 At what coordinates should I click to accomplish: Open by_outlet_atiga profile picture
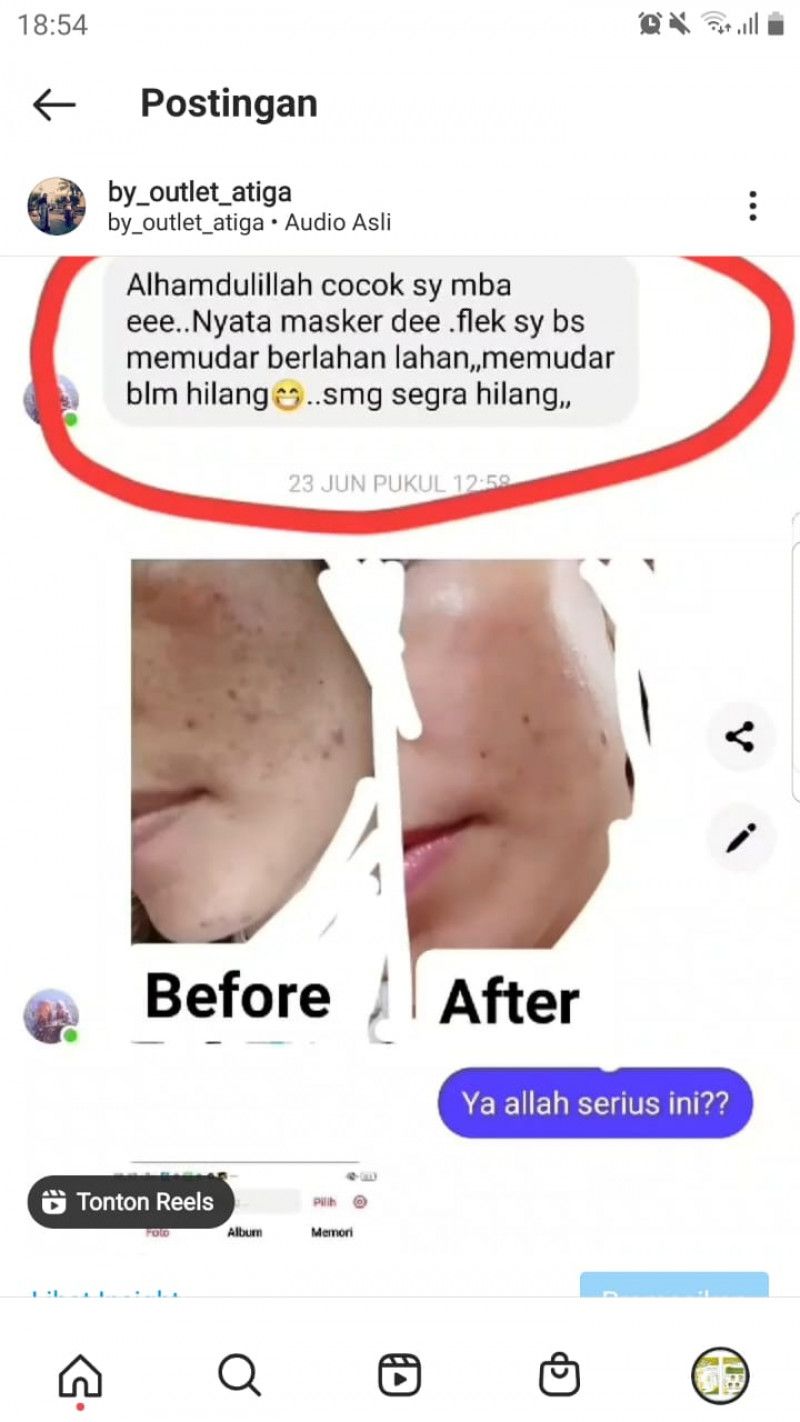[x=56, y=206]
